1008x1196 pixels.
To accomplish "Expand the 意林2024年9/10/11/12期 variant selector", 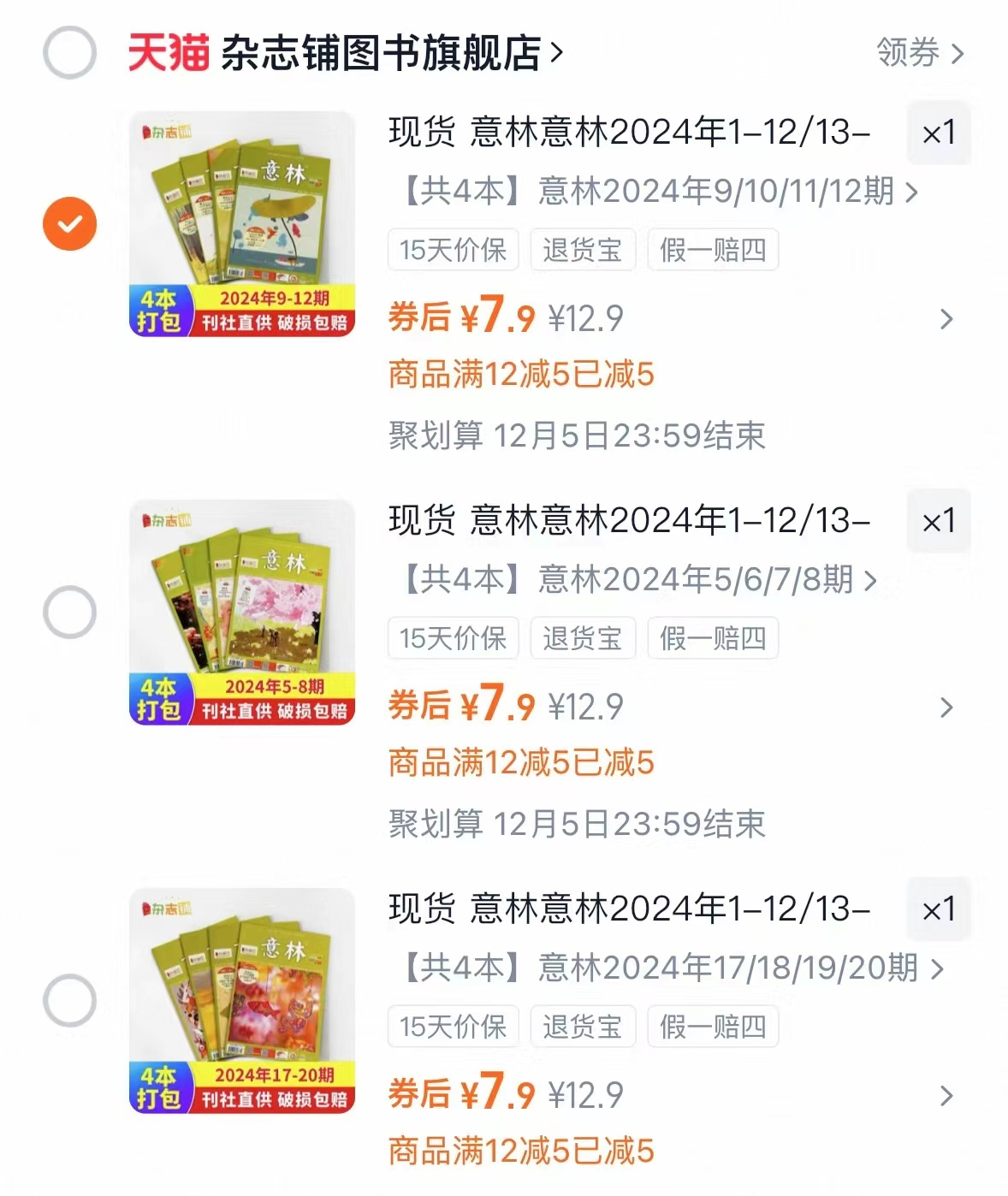I will (x=654, y=193).
